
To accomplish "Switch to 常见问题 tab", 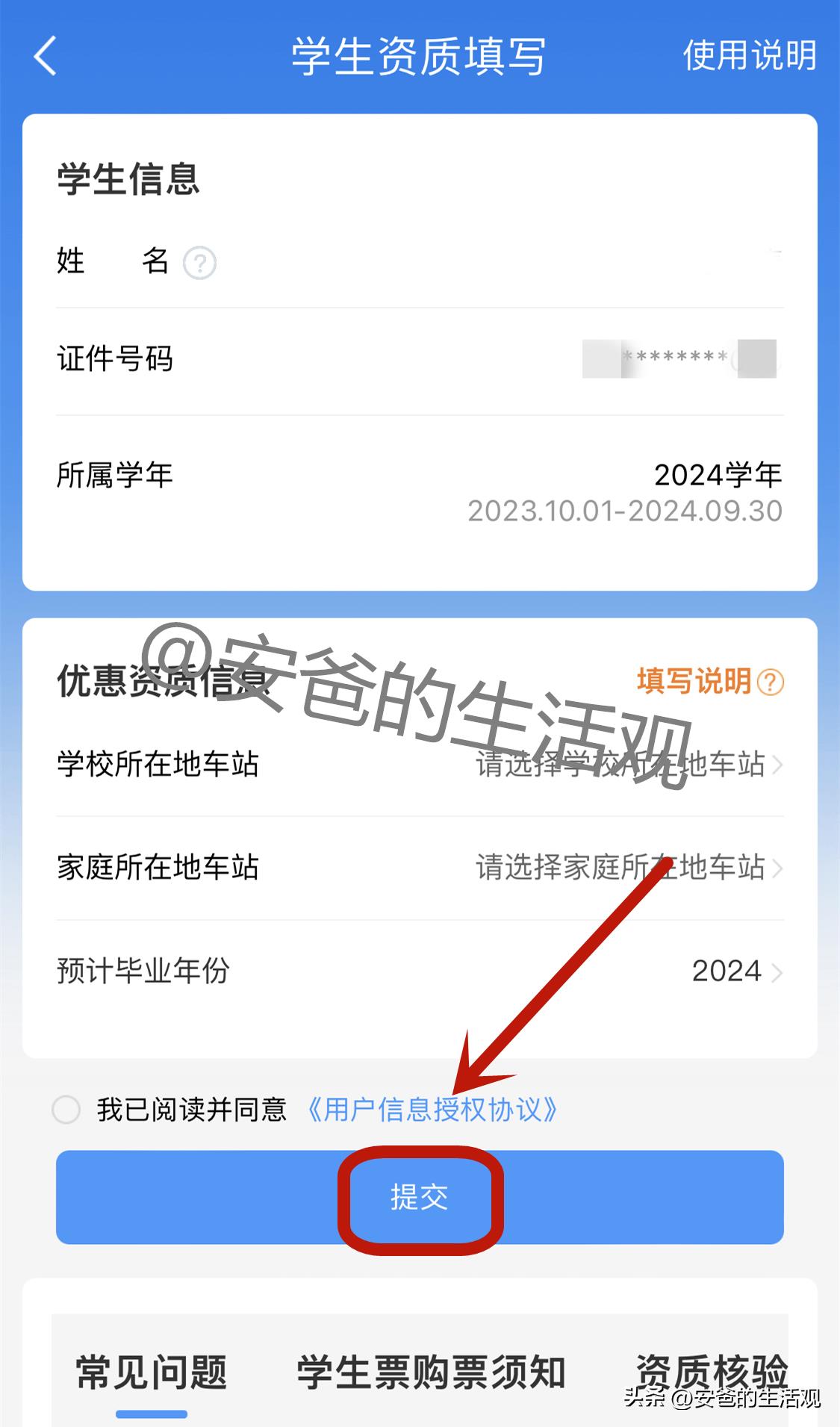I will tap(152, 1372).
